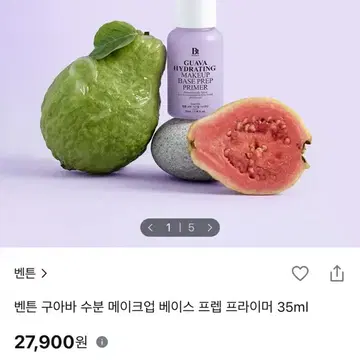Screen dimensions: 360x360
Task: Open the 벤튼 brand page
Action: point(31,274)
